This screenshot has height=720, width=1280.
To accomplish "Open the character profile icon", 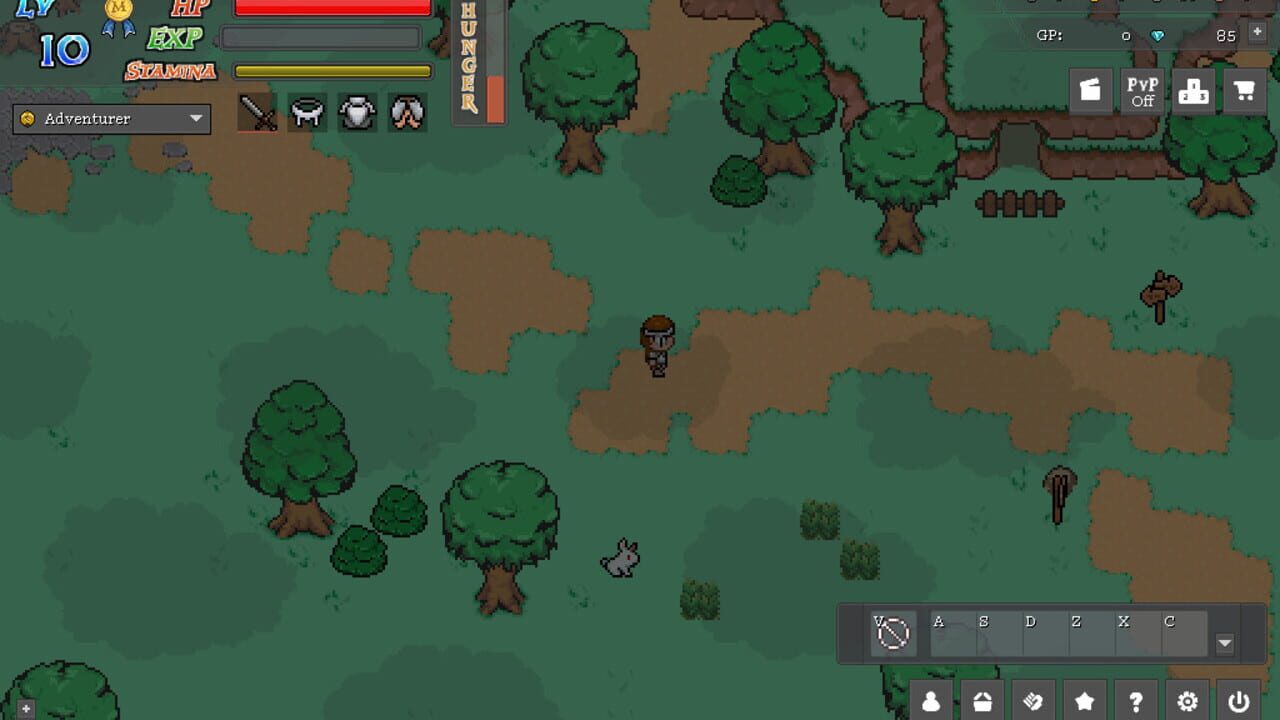I will point(931,701).
